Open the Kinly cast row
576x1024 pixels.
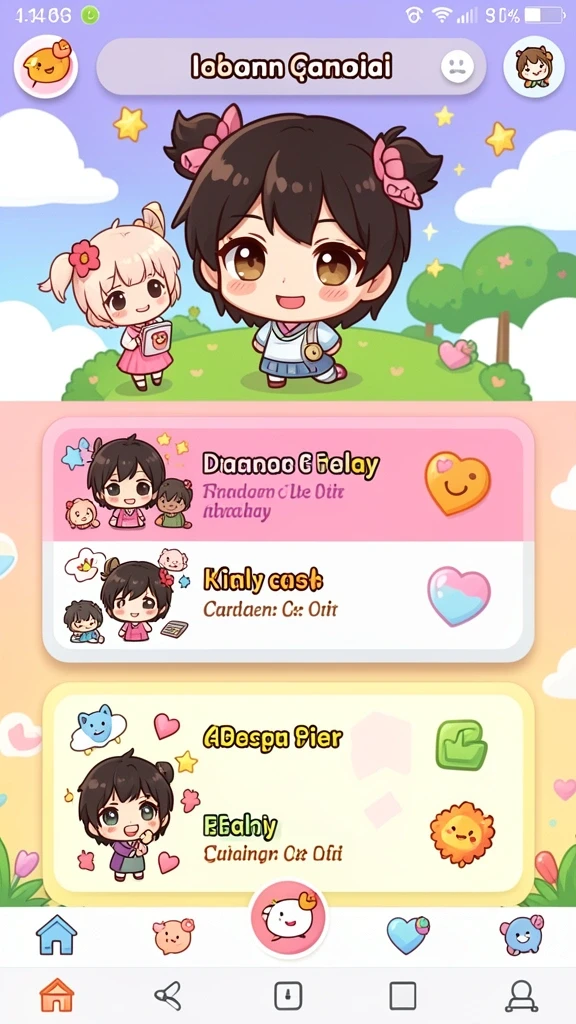(x=288, y=595)
